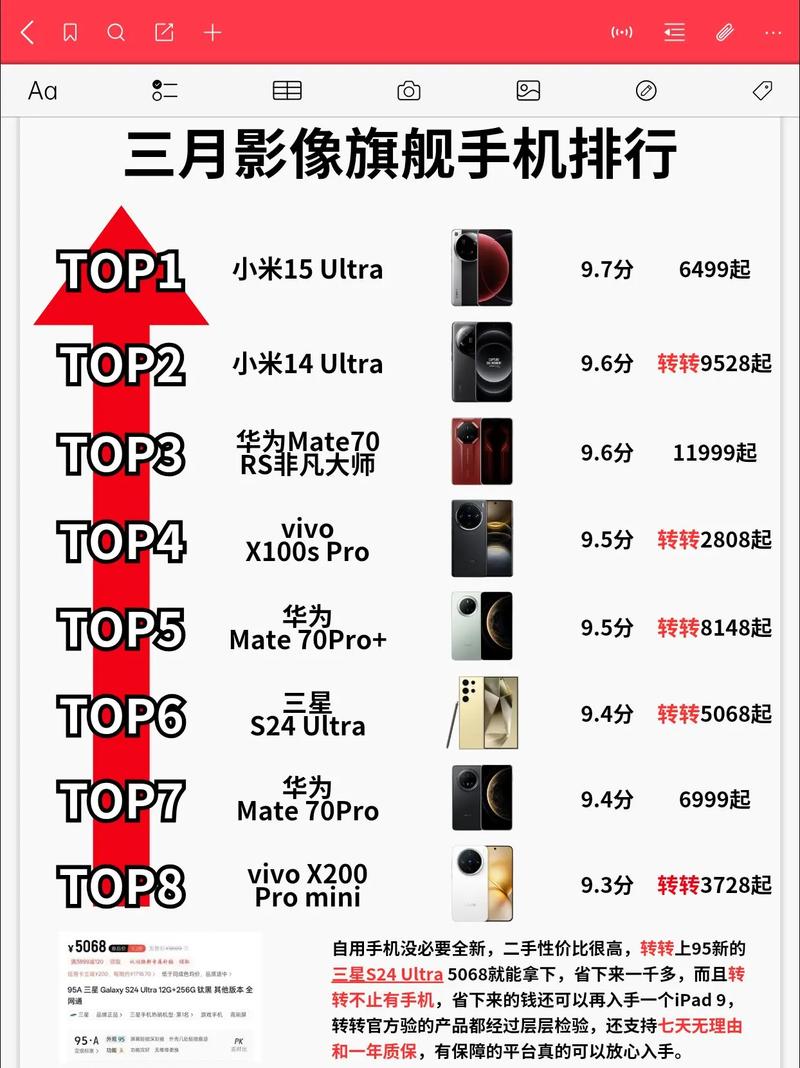Open the camera to take a photo

pyautogui.click(x=408, y=91)
